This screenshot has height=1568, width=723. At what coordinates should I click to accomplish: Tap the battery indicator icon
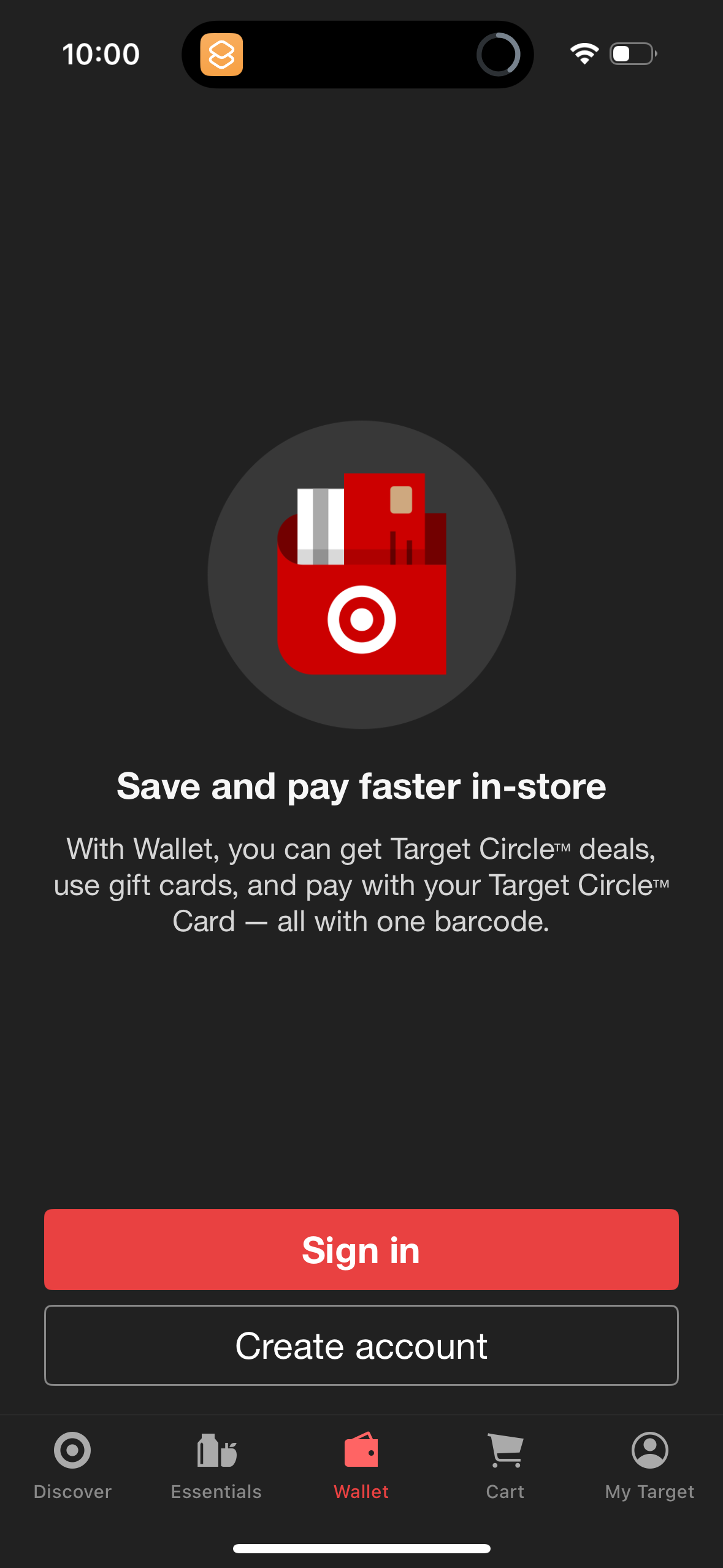(632, 54)
